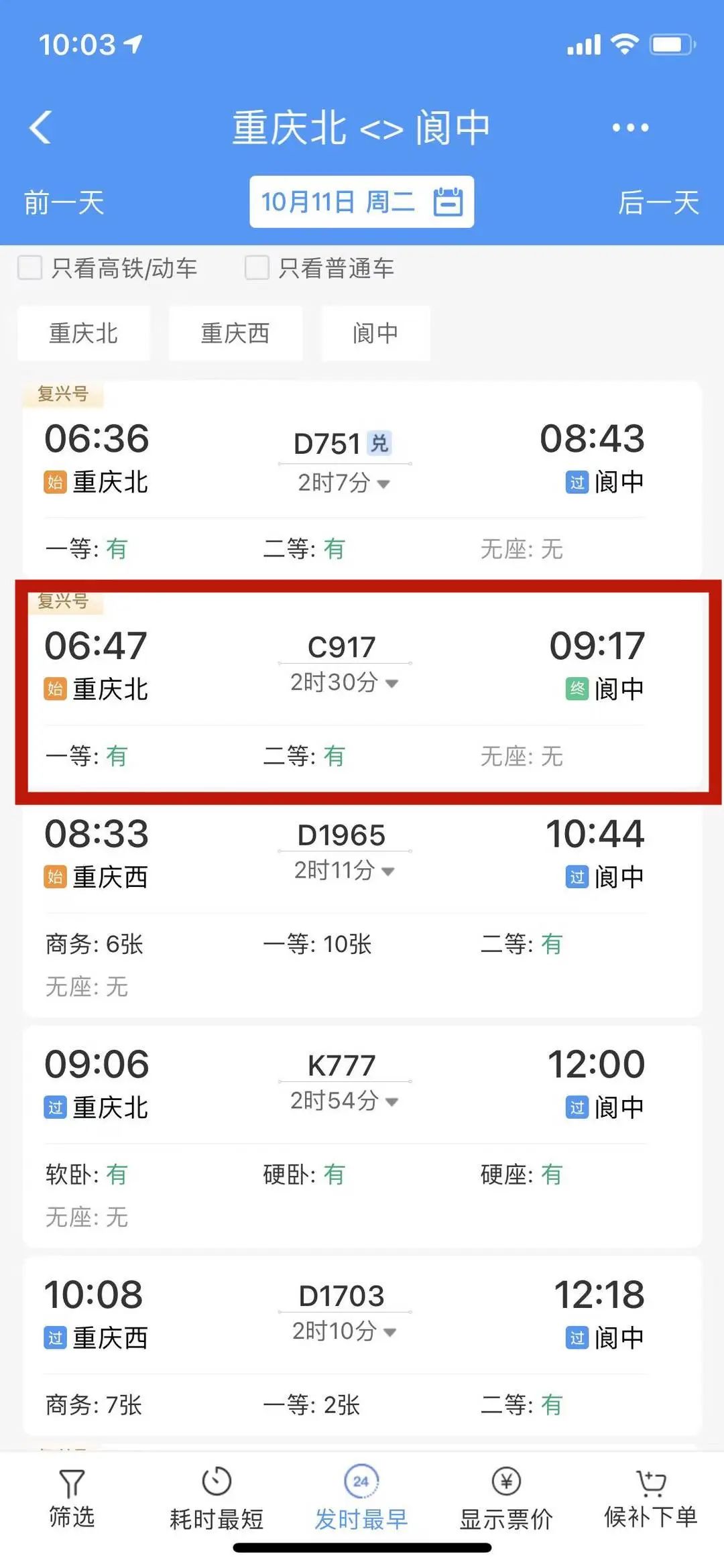The width and height of the screenshot is (724, 1568).
Task: Expand stop details under K777 duration
Action: (x=345, y=1101)
